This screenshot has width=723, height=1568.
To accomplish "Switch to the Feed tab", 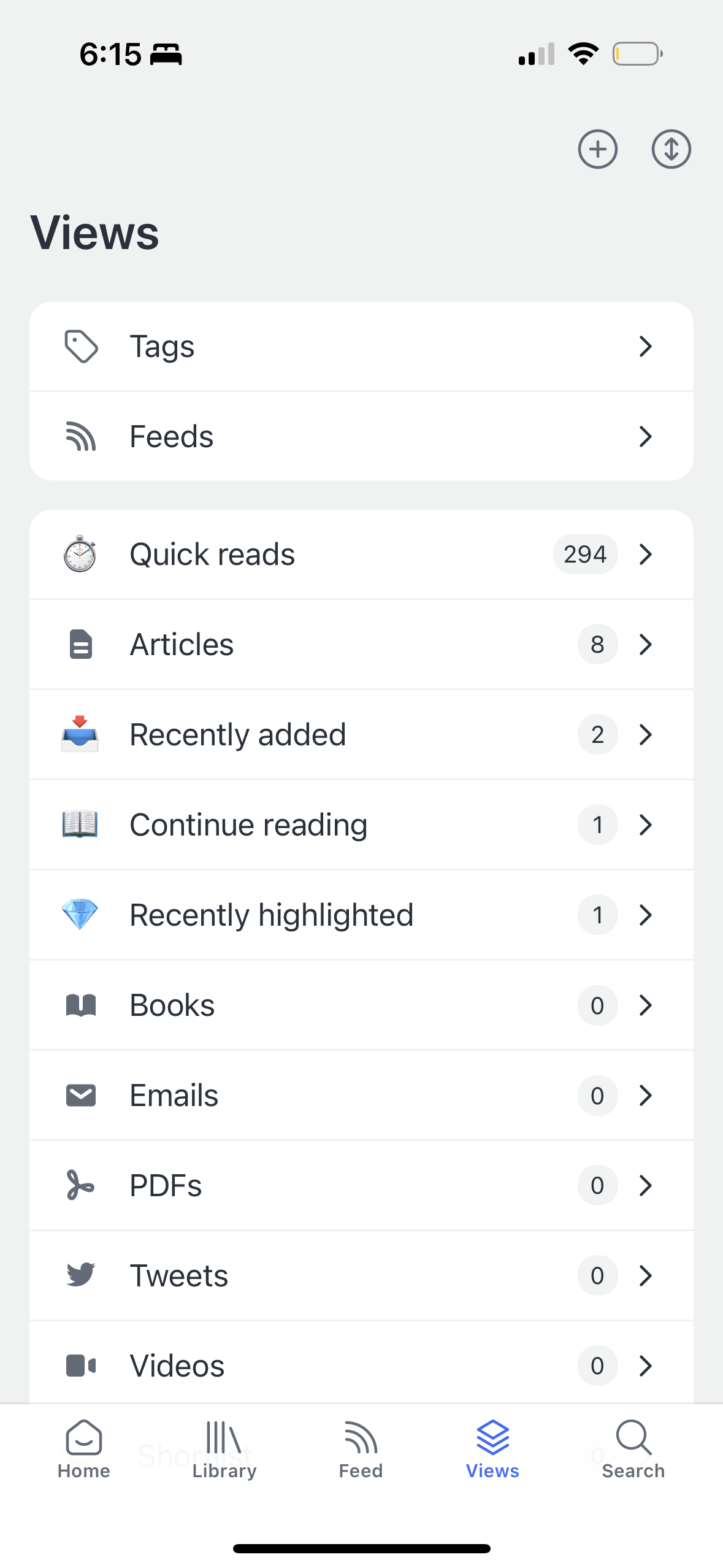I will (x=361, y=1450).
